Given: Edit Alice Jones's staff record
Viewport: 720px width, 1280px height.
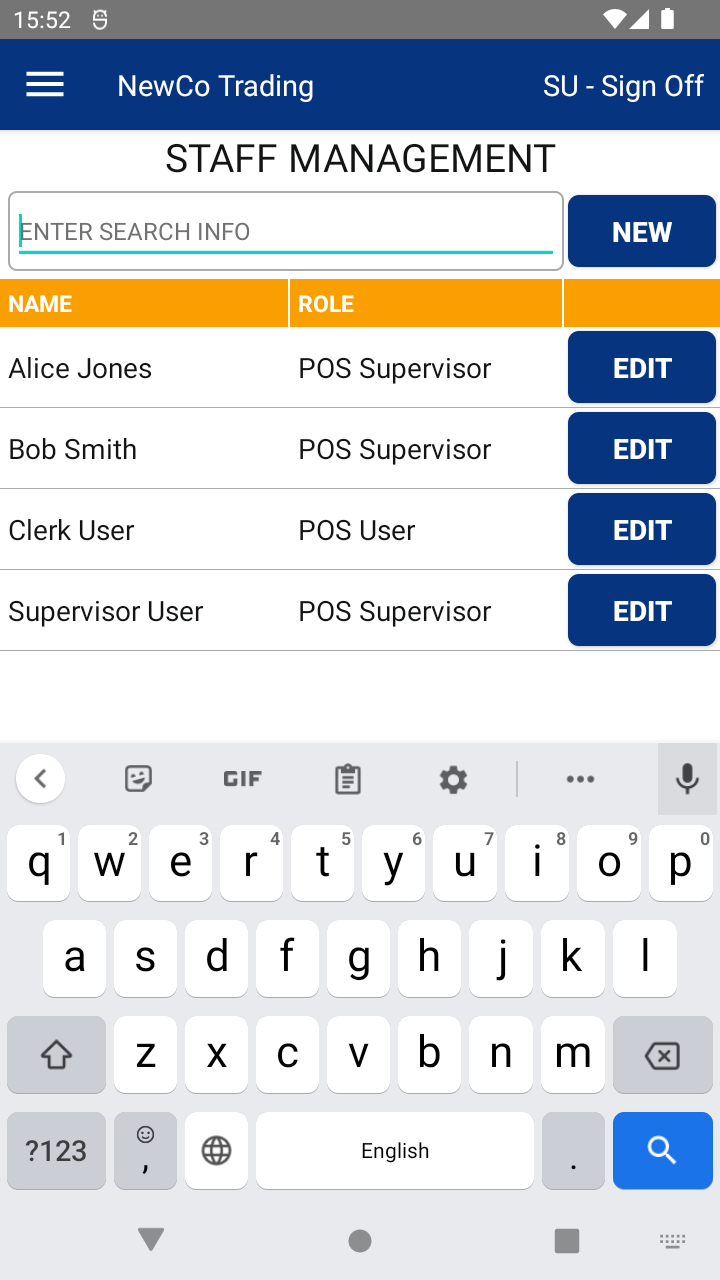Looking at the screenshot, I should [641, 368].
